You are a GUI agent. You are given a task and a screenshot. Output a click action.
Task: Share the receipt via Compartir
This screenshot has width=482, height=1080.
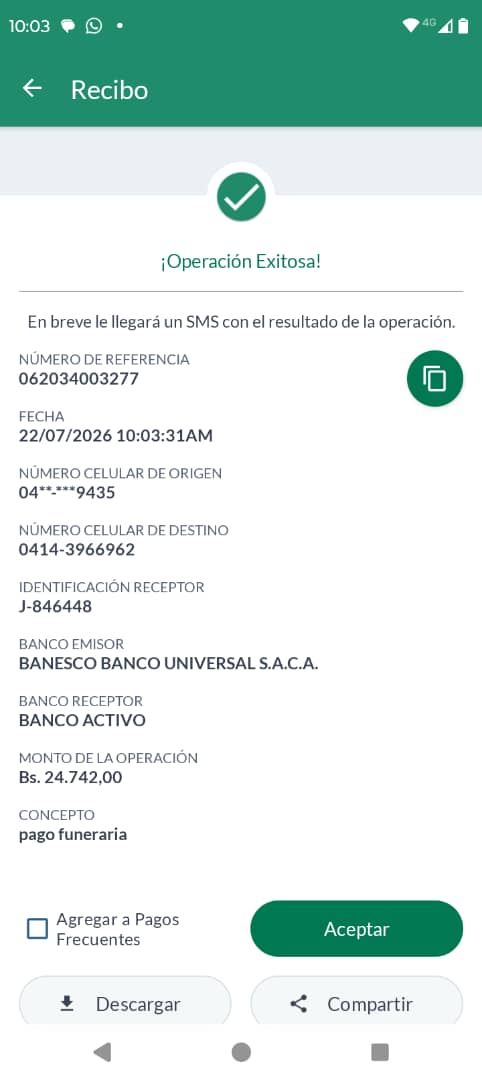(x=357, y=1002)
